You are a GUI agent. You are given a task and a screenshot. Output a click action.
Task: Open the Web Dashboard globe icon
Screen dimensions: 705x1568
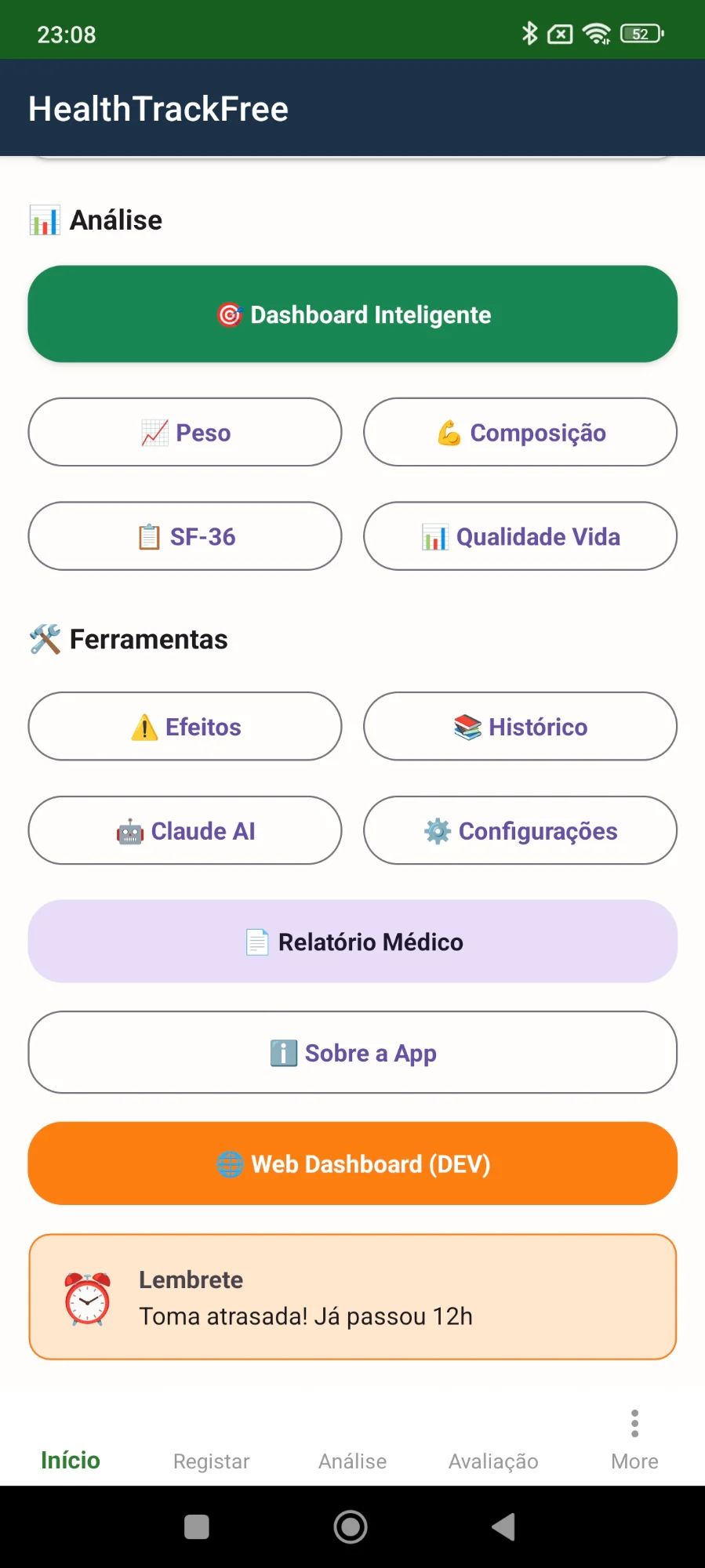229,1163
